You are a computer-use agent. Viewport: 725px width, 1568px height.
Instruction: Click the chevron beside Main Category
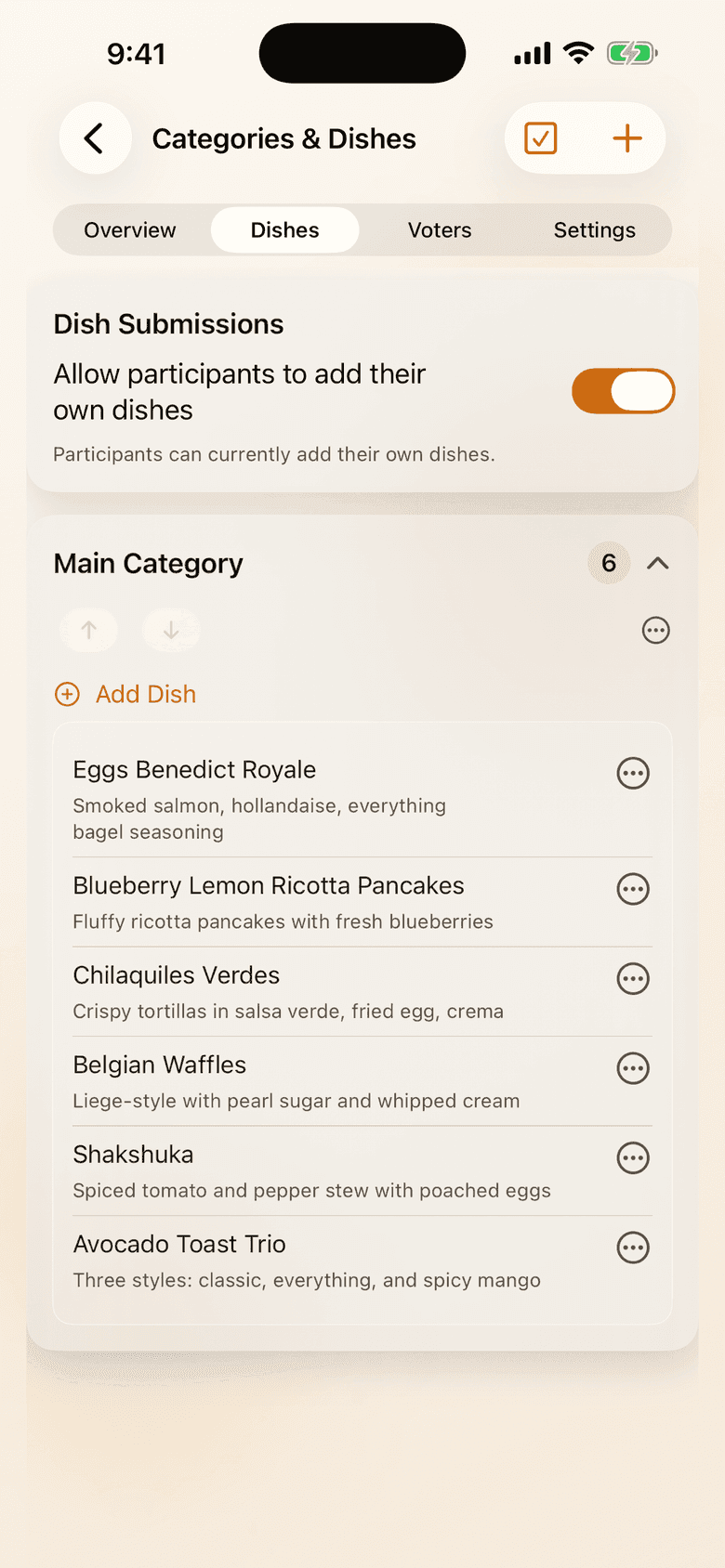click(x=658, y=563)
